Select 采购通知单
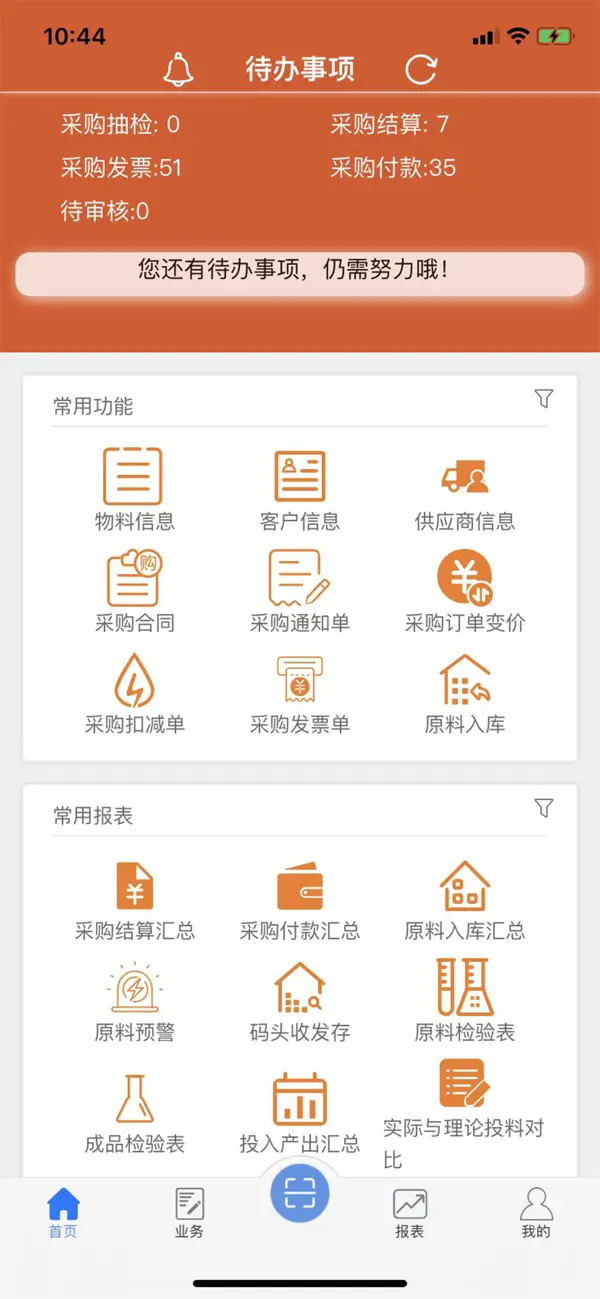 click(300, 591)
